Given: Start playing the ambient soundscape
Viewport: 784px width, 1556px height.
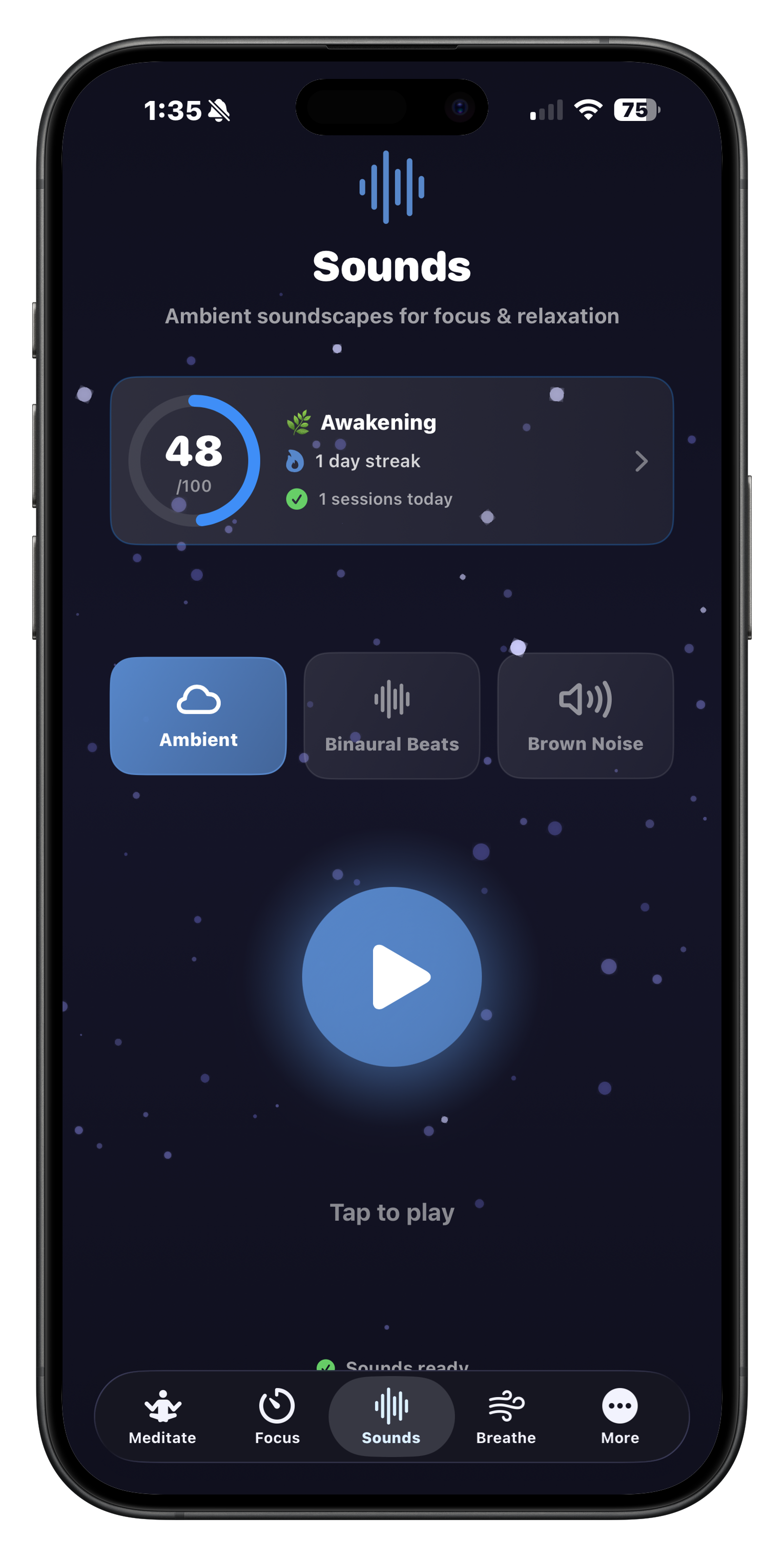Looking at the screenshot, I should click(x=391, y=976).
